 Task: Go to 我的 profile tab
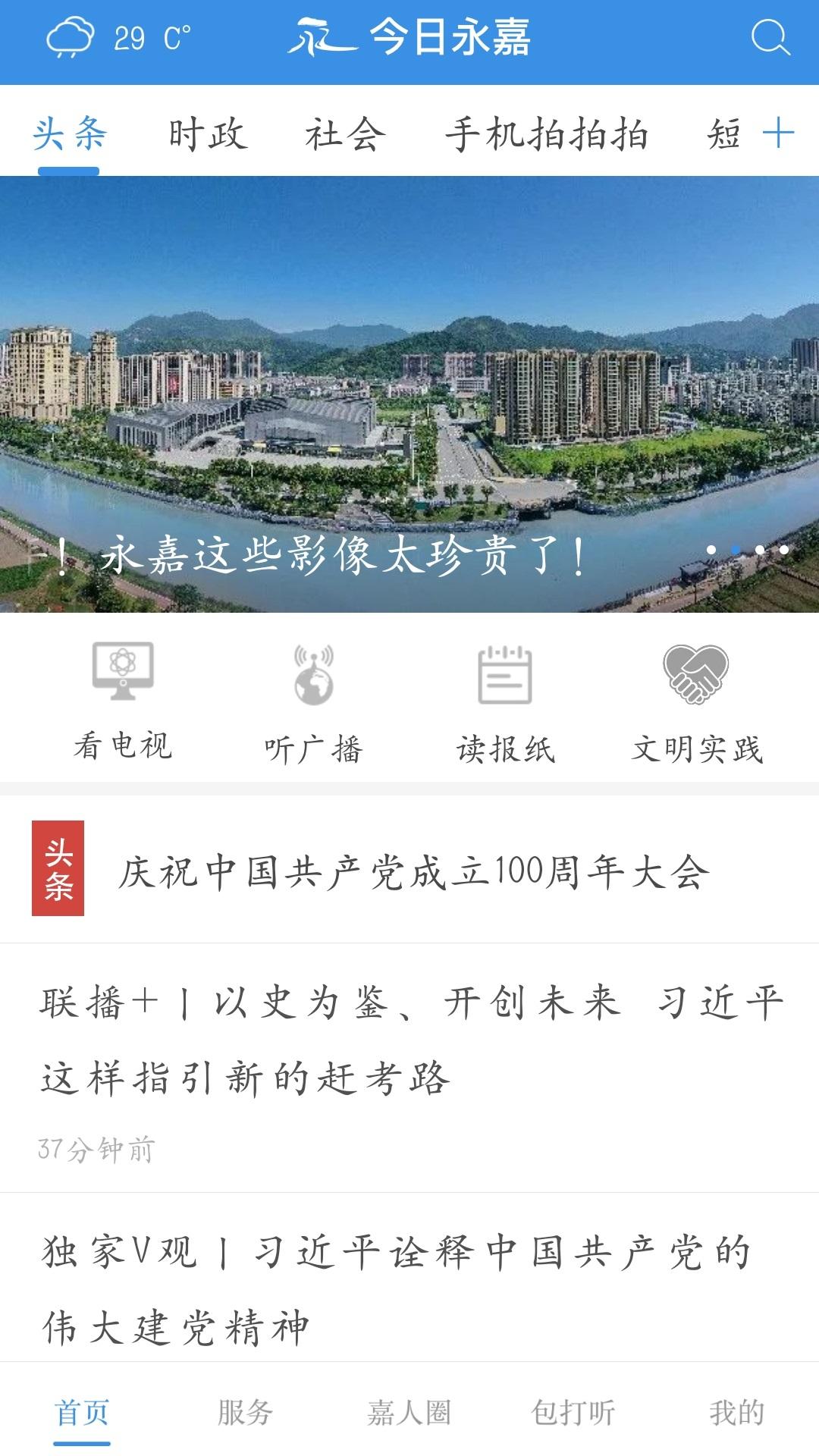736,1412
